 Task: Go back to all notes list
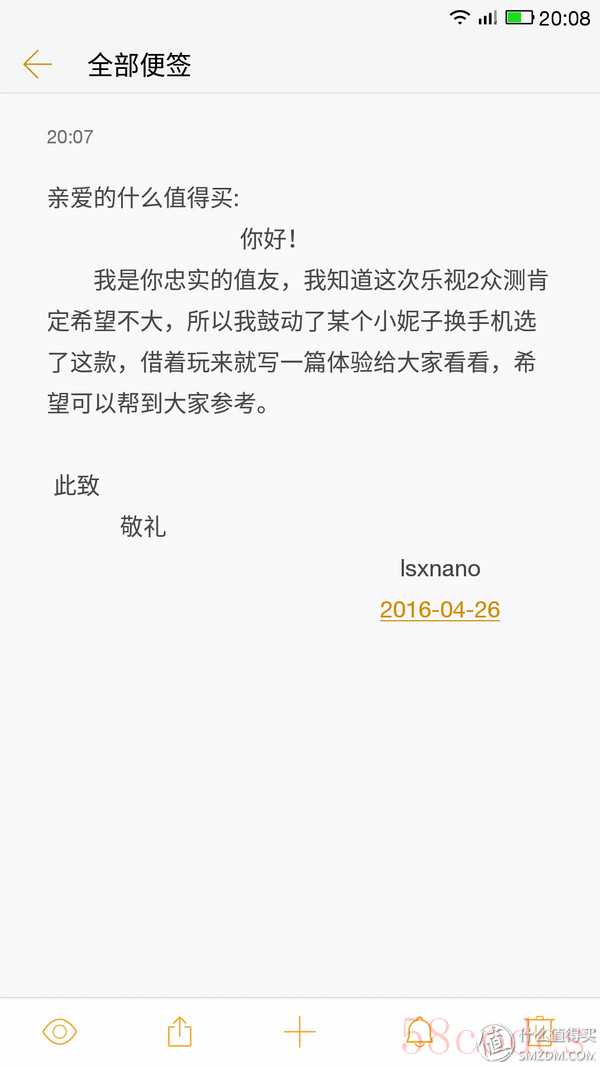[37, 65]
